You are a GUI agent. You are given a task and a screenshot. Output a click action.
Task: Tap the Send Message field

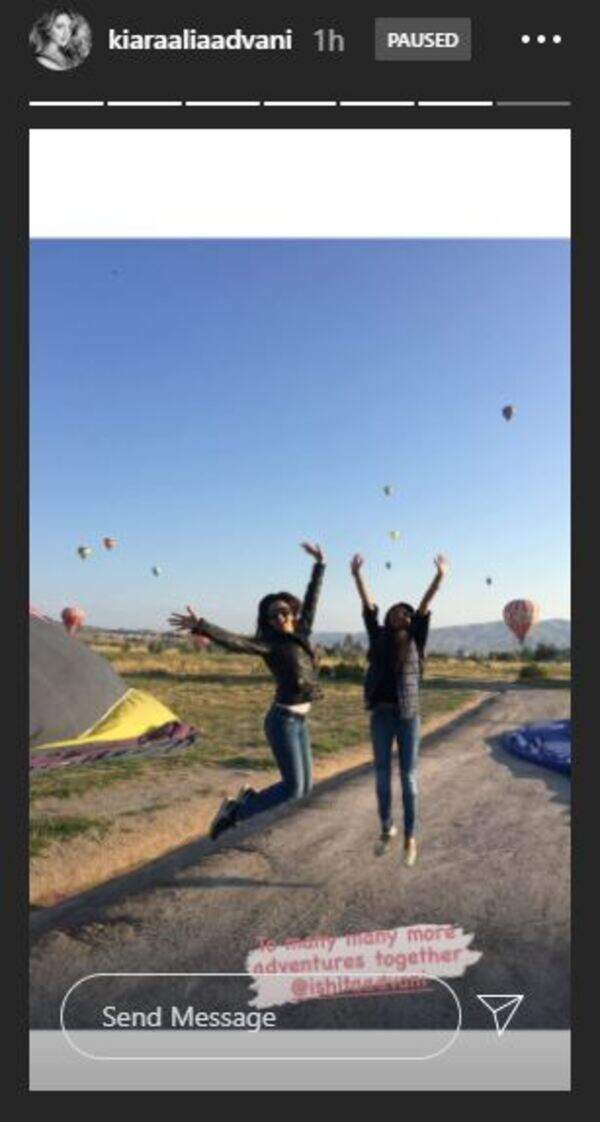tap(260, 1017)
